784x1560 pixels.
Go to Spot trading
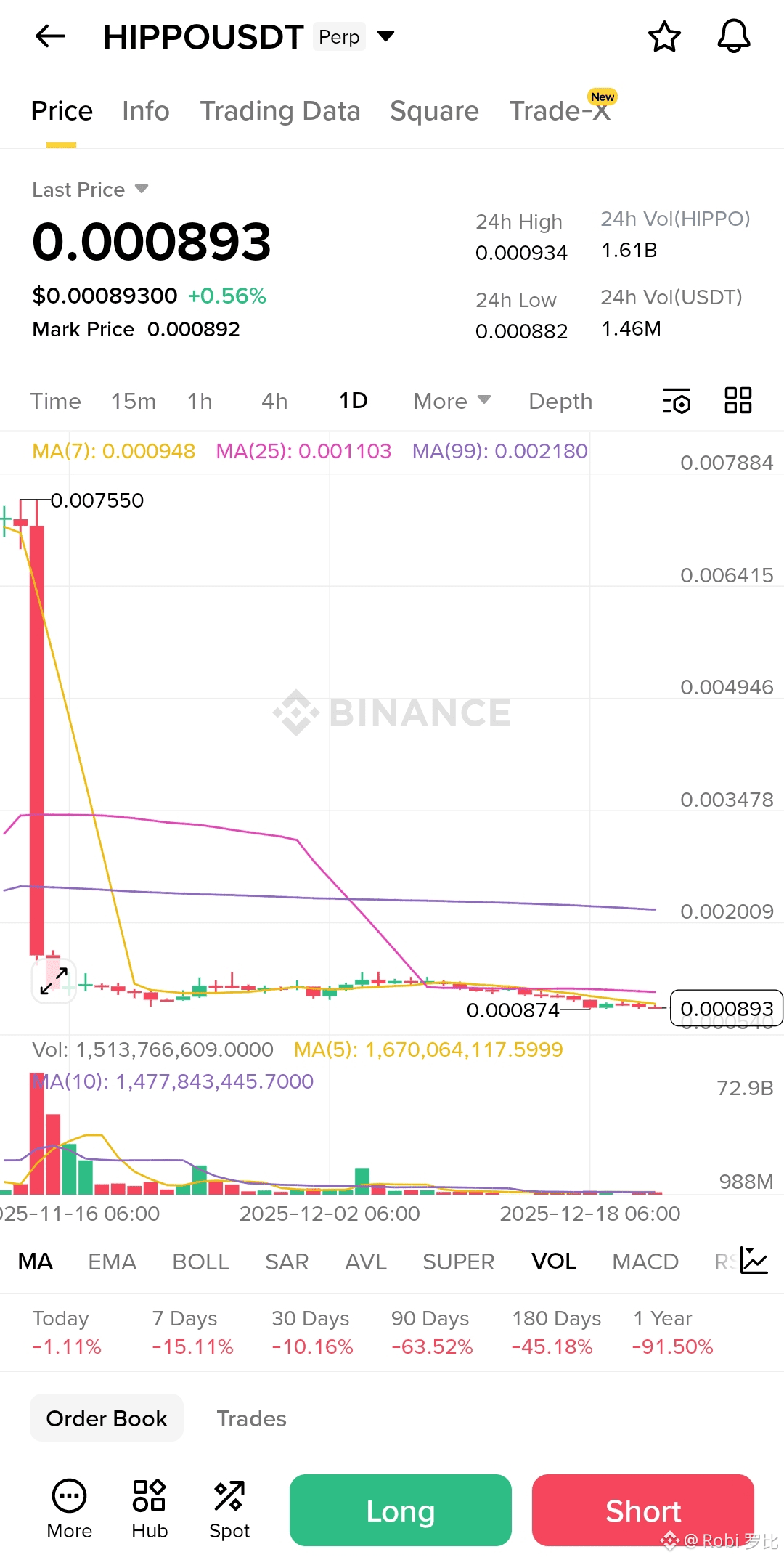[229, 1509]
